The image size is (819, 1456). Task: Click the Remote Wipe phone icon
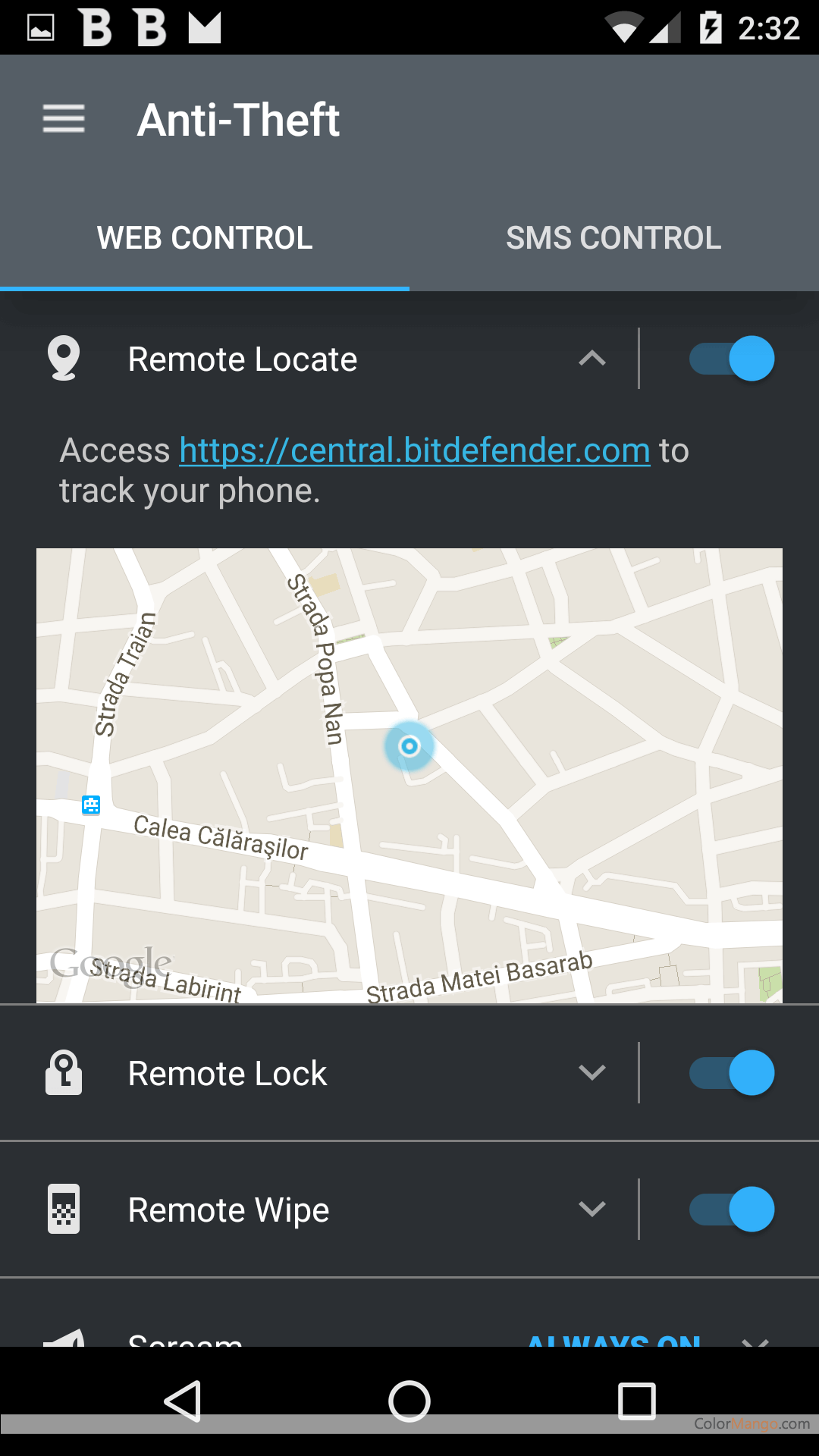[x=64, y=1209]
